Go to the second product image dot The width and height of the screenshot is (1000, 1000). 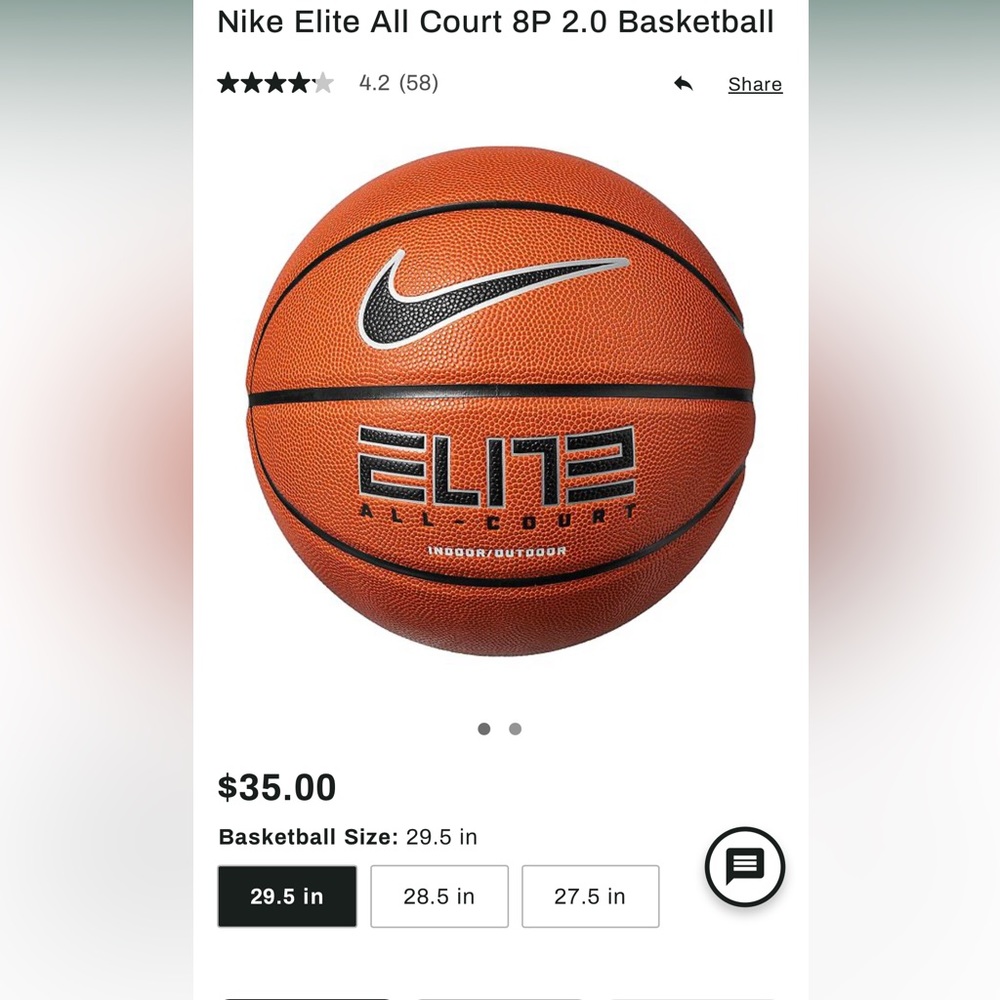(x=515, y=729)
